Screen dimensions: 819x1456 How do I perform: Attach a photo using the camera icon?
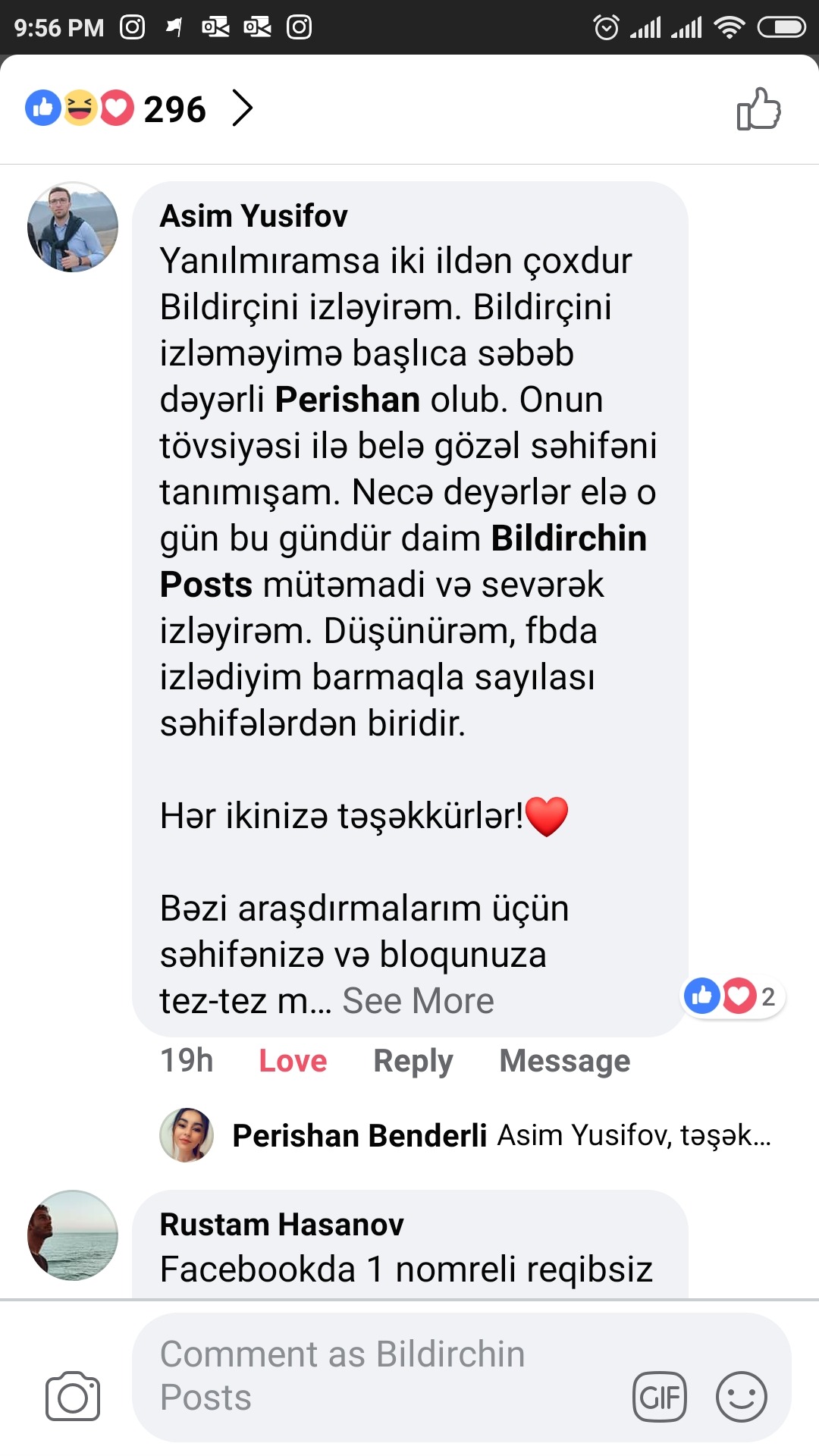pyautogui.click(x=73, y=1396)
